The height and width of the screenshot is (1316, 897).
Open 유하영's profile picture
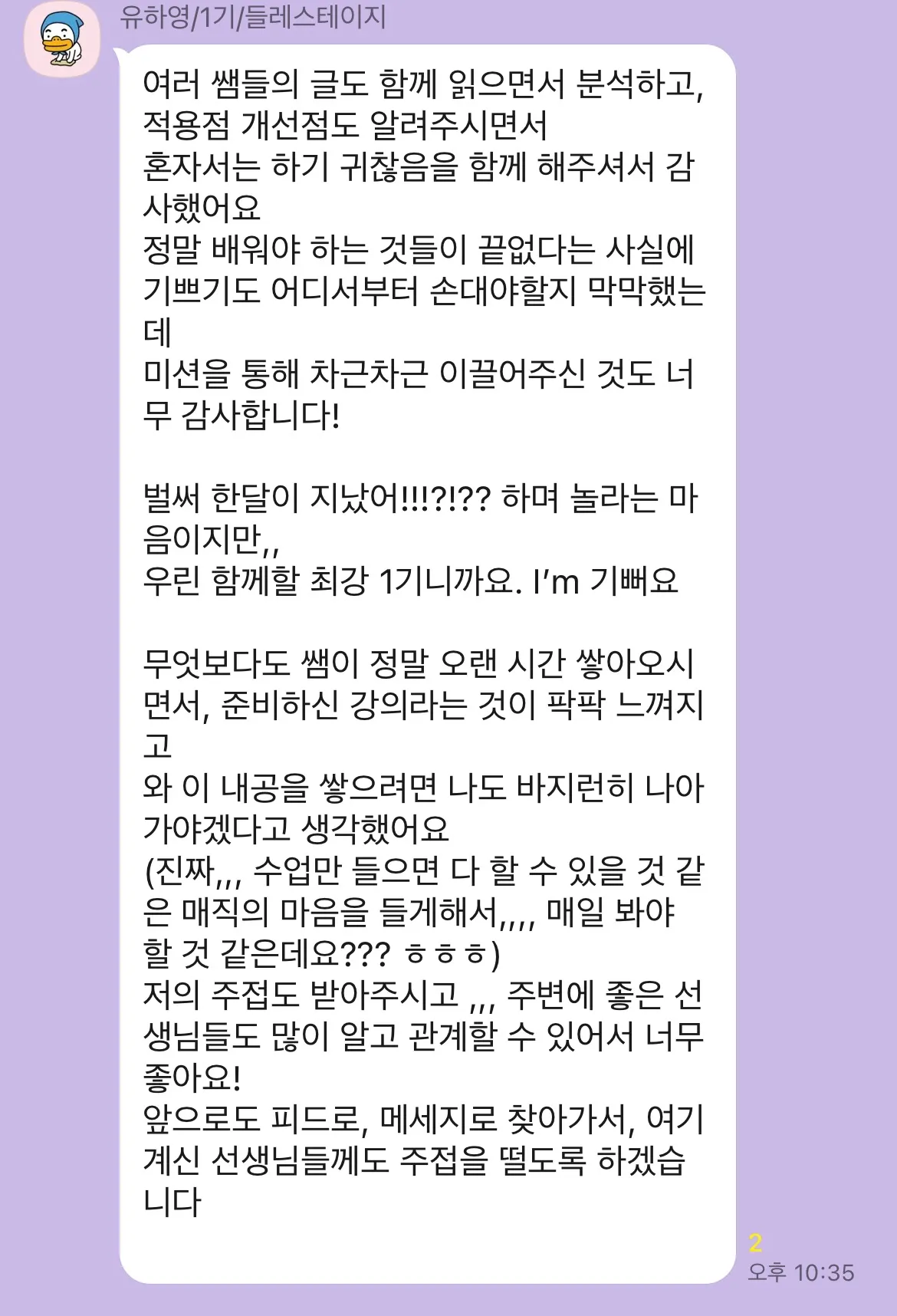(x=63, y=40)
